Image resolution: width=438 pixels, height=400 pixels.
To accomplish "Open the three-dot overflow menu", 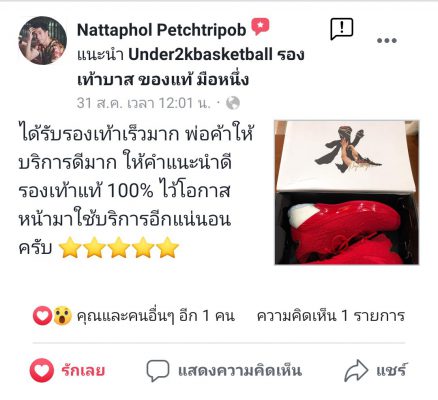I will pos(387,41).
